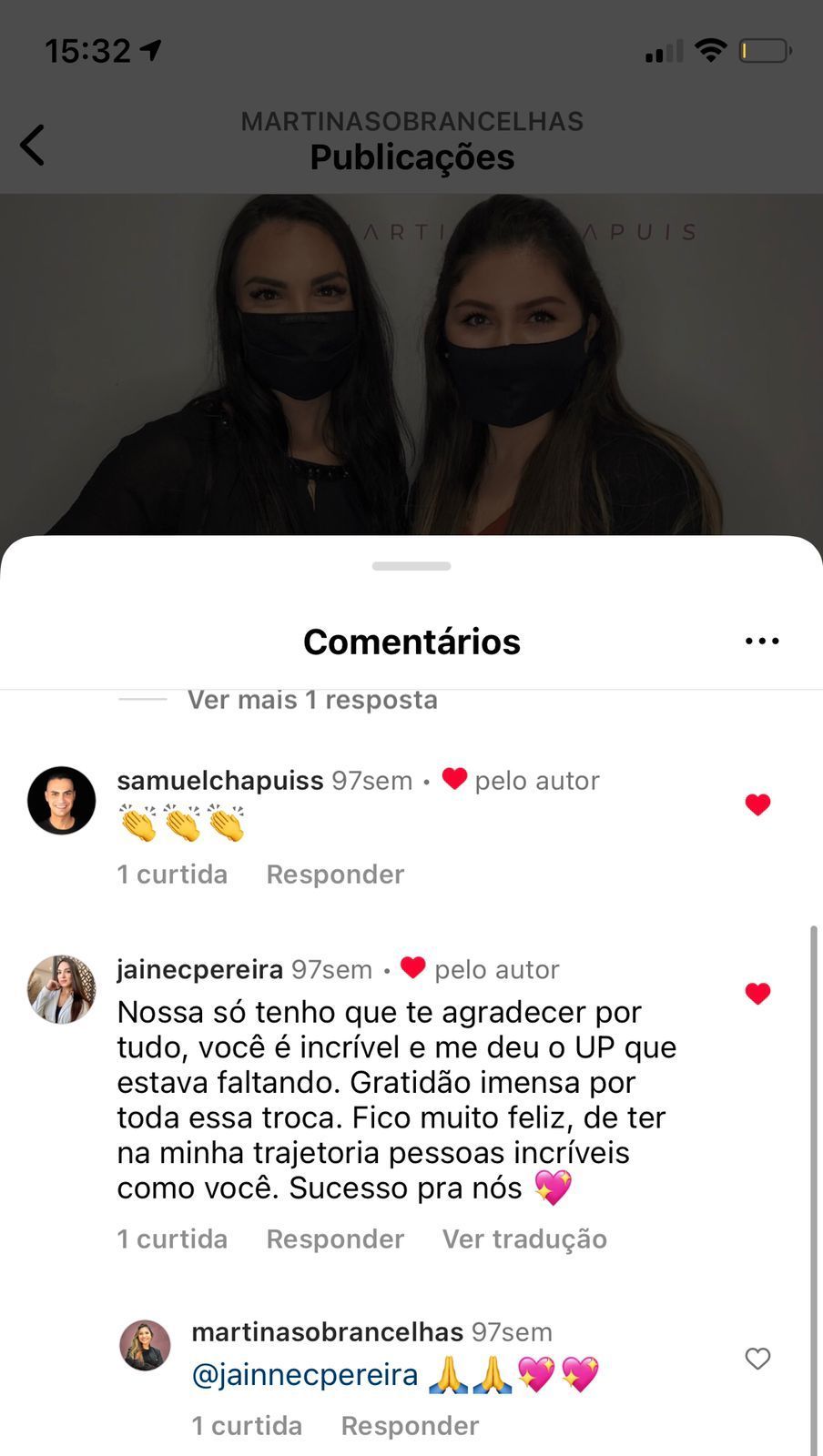Tap 'Ver tradução' under jainecpereira's comment
Image resolution: width=823 pixels, height=1456 pixels.
(x=524, y=1239)
